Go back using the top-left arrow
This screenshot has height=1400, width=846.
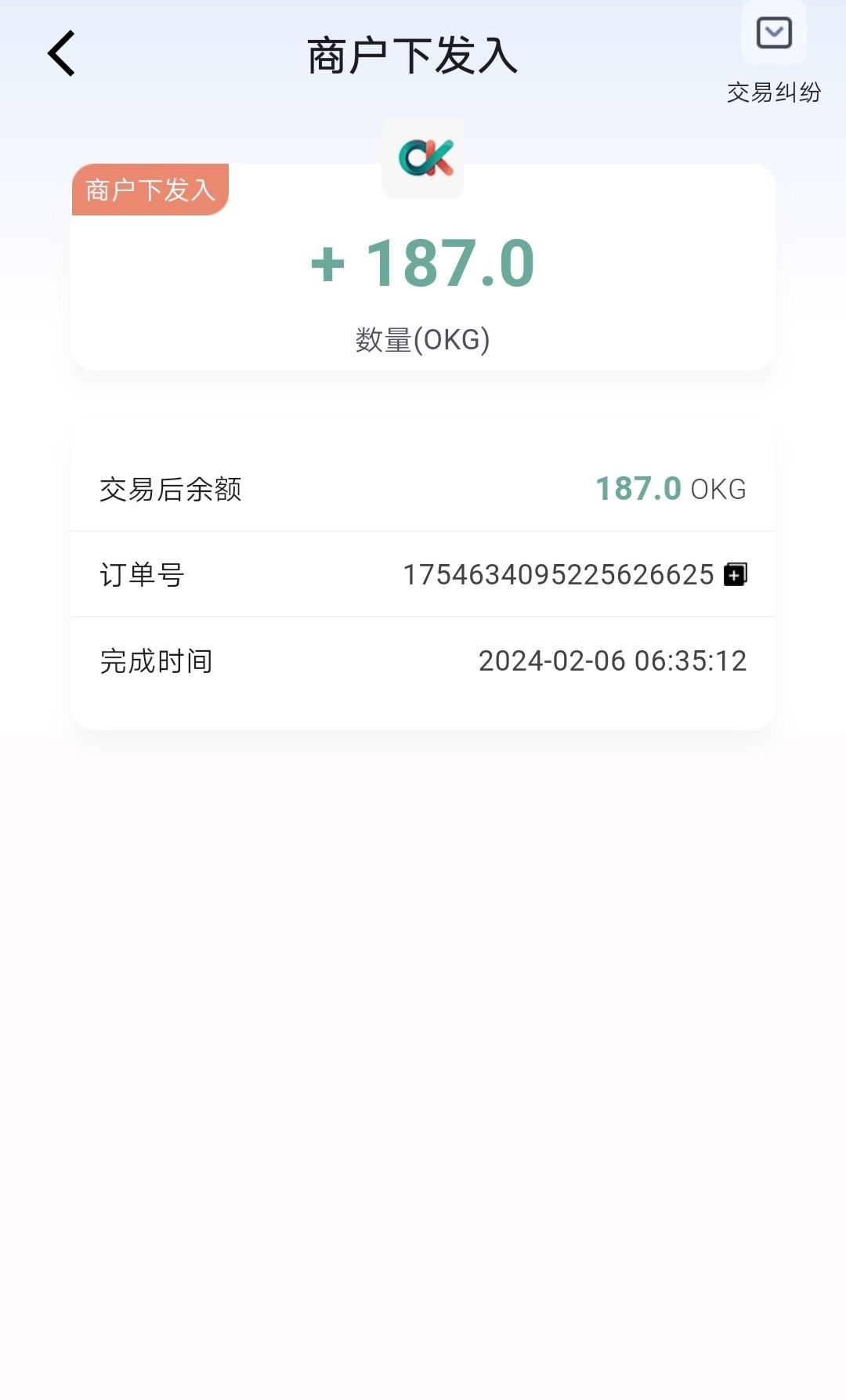coord(61,54)
